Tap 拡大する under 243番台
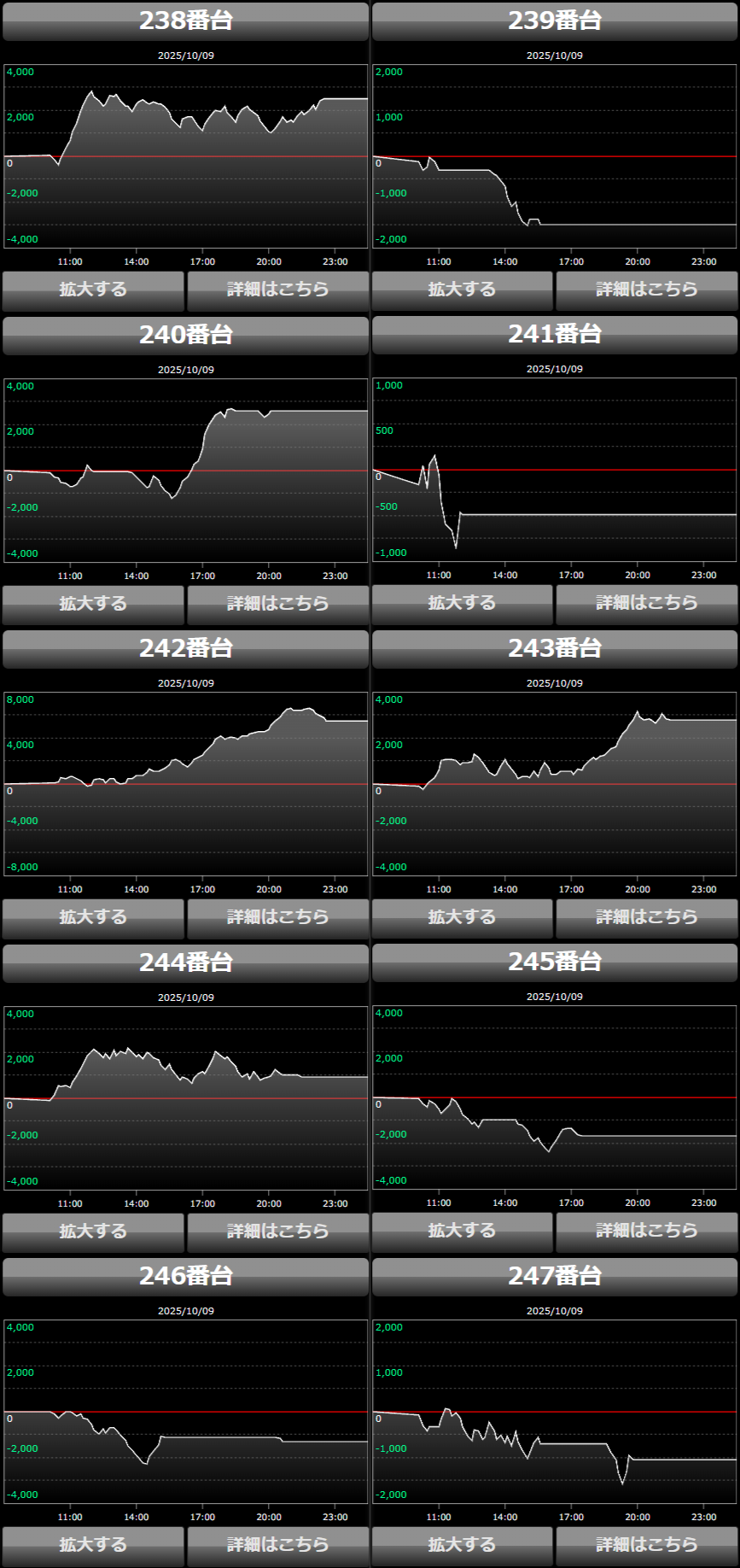Screen dimensions: 740x1568 tap(462, 917)
